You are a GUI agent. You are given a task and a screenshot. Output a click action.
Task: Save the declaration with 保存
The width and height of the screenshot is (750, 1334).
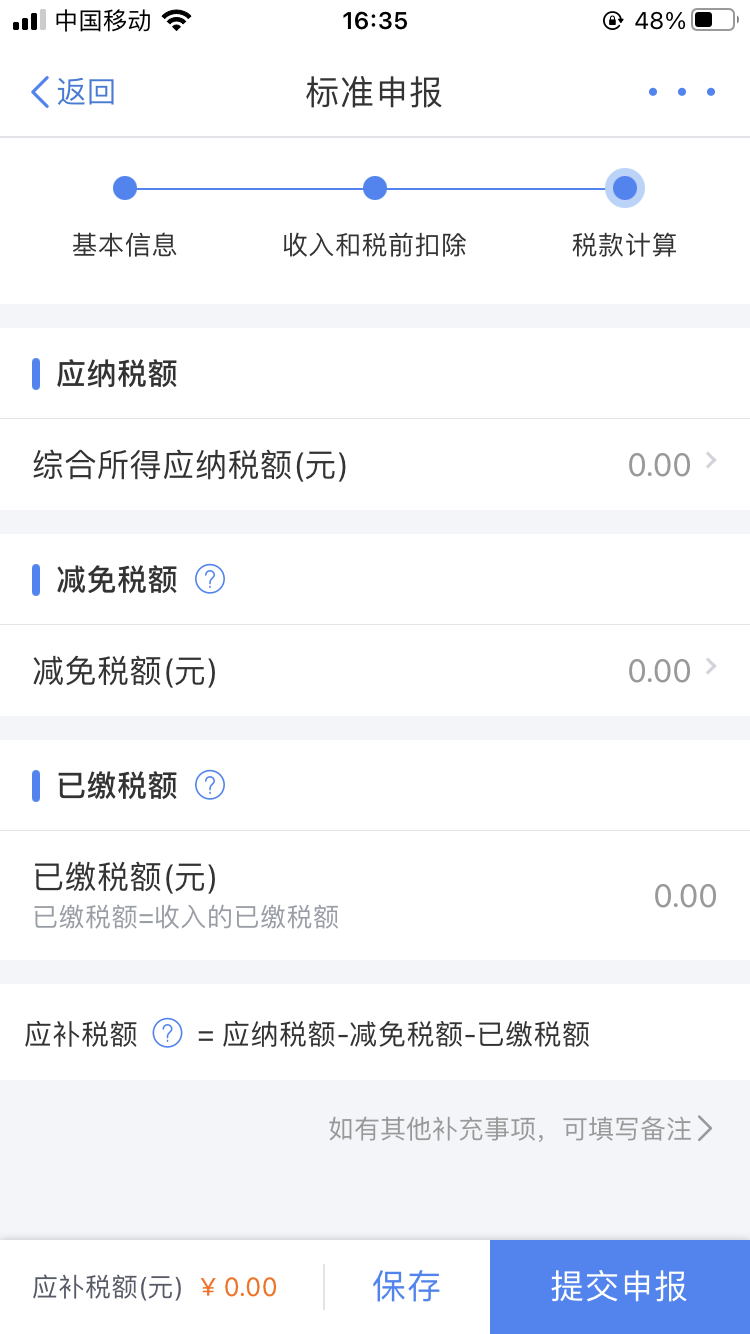407,1286
